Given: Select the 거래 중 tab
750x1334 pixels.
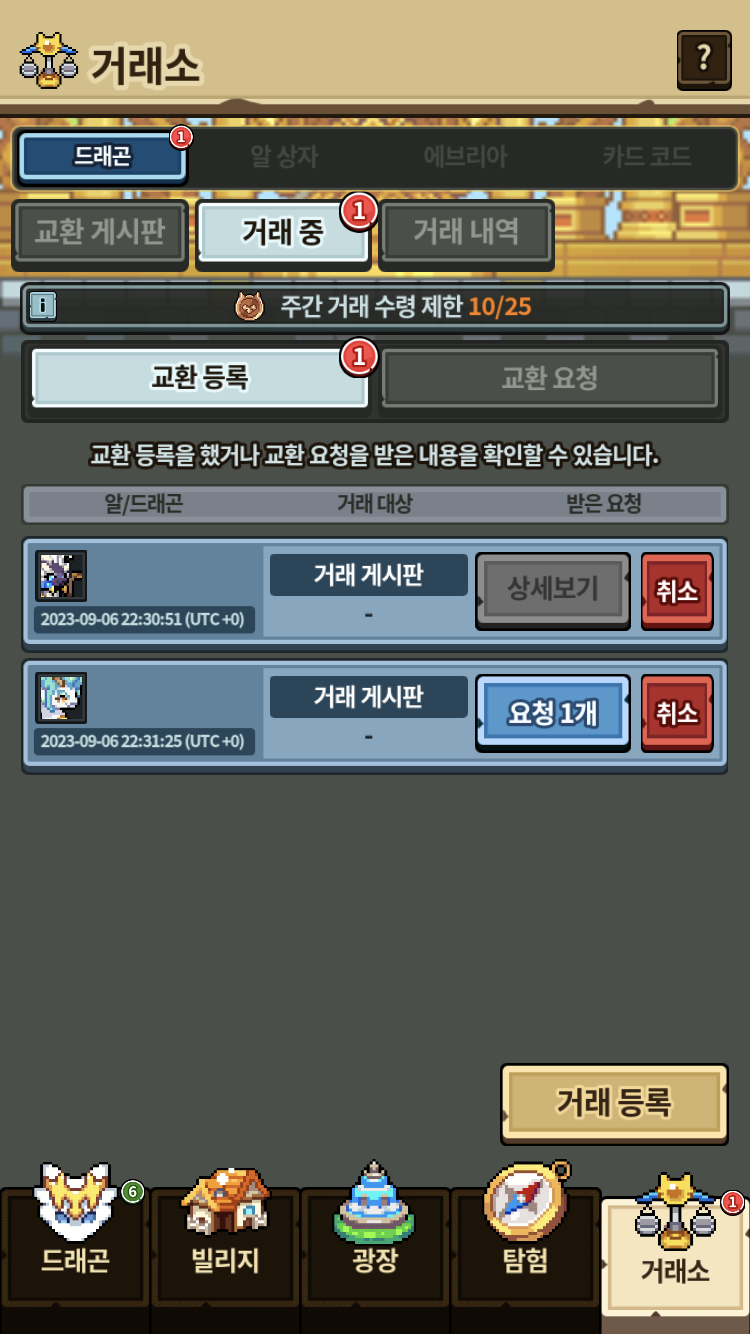Looking at the screenshot, I should pyautogui.click(x=283, y=232).
